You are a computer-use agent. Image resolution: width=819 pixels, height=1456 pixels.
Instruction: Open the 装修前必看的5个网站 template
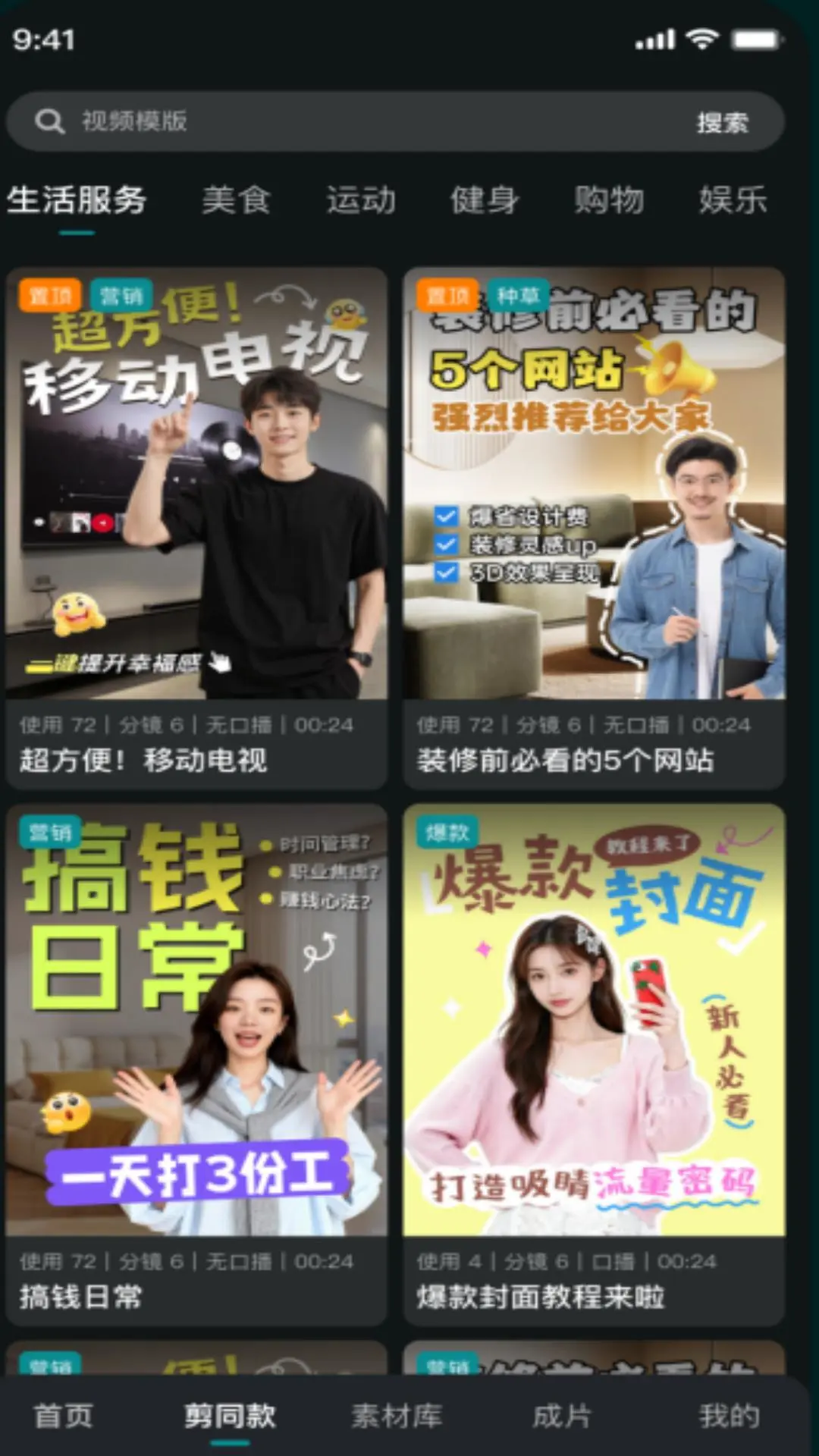click(594, 528)
